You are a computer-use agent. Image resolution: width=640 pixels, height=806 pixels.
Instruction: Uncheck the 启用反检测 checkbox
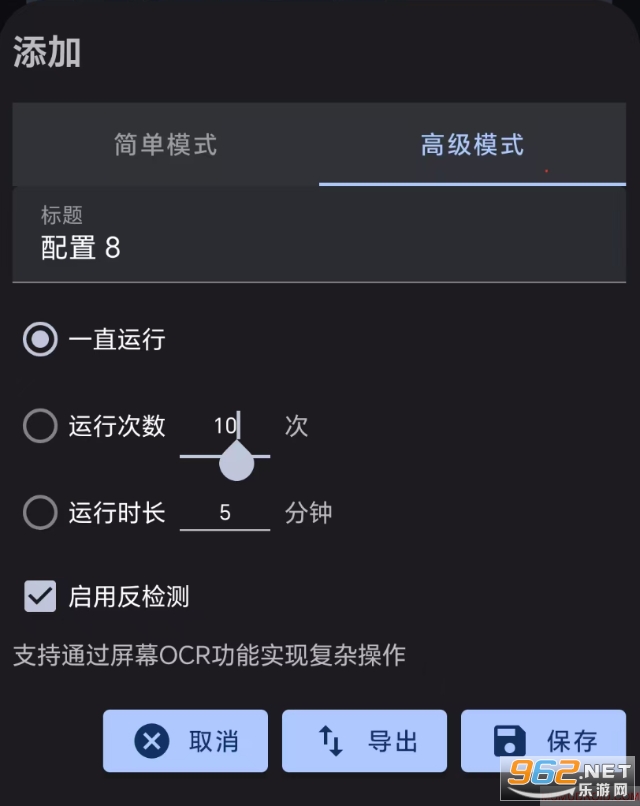tap(41, 597)
